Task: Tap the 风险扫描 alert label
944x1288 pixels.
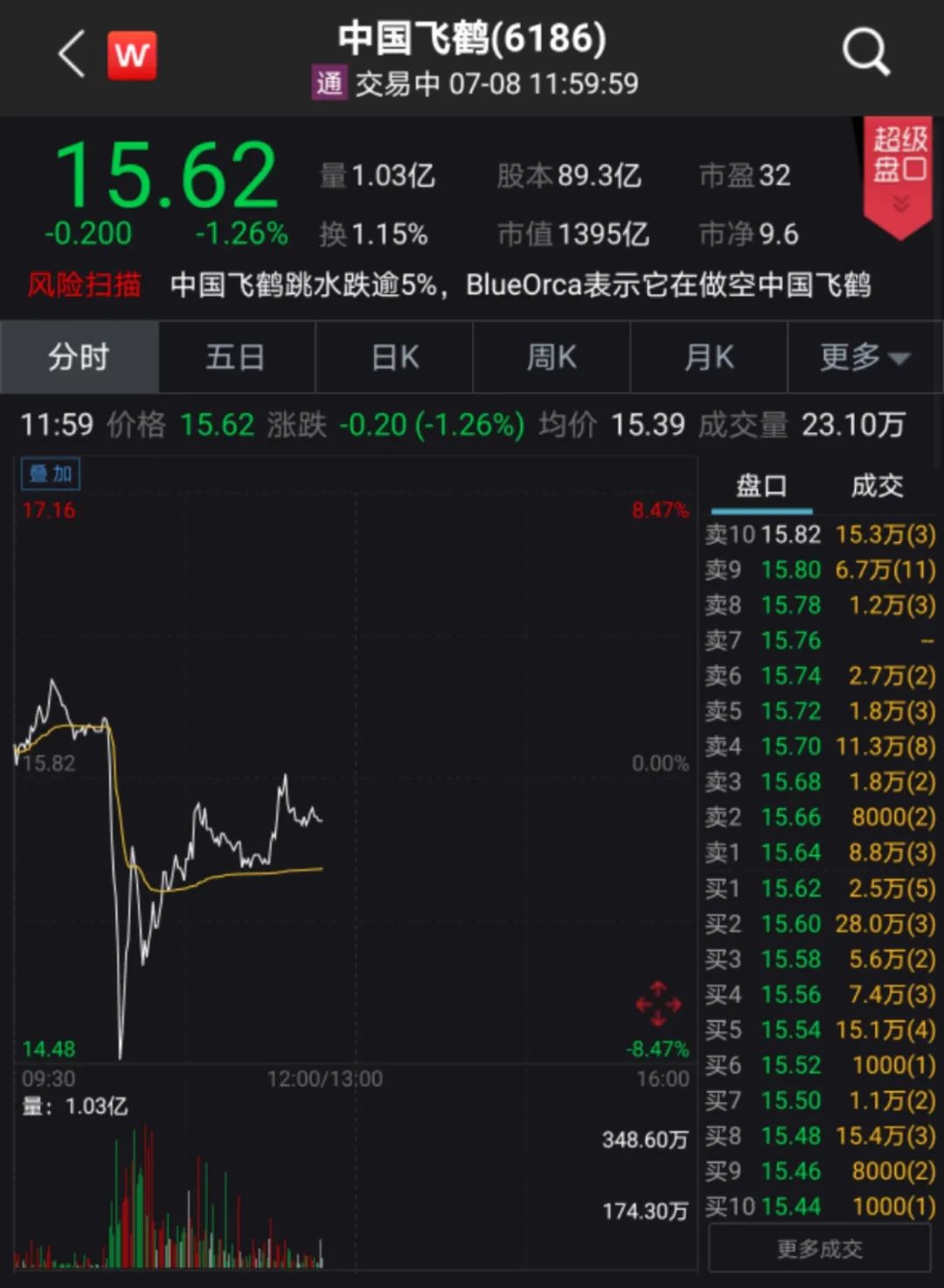Action: tap(83, 285)
